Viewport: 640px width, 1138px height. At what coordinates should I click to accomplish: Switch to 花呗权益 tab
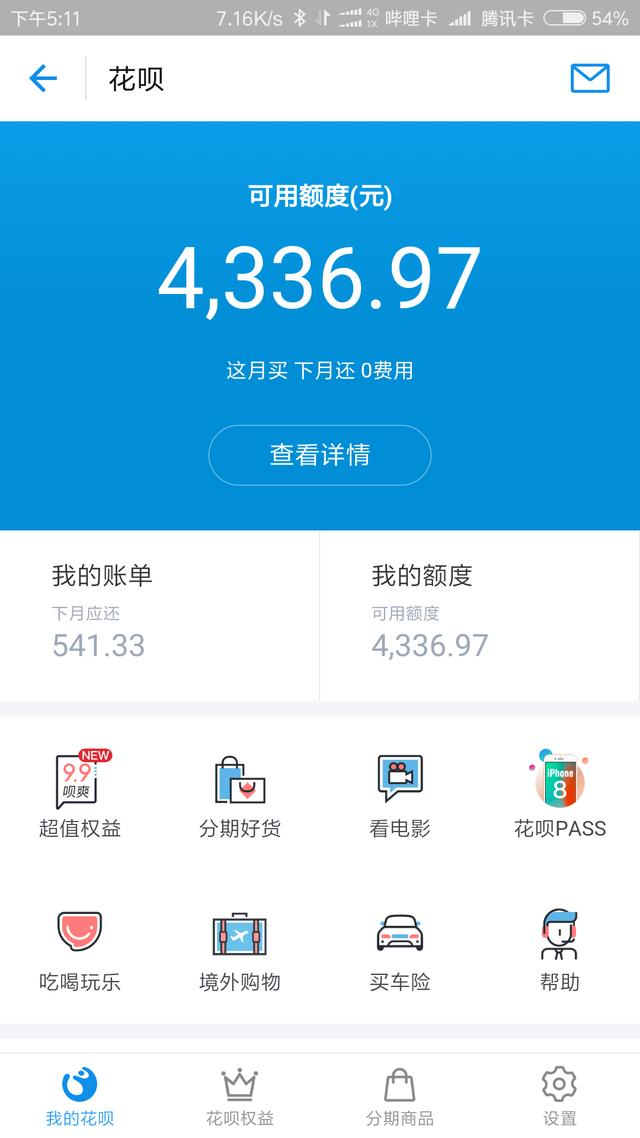(240, 1096)
